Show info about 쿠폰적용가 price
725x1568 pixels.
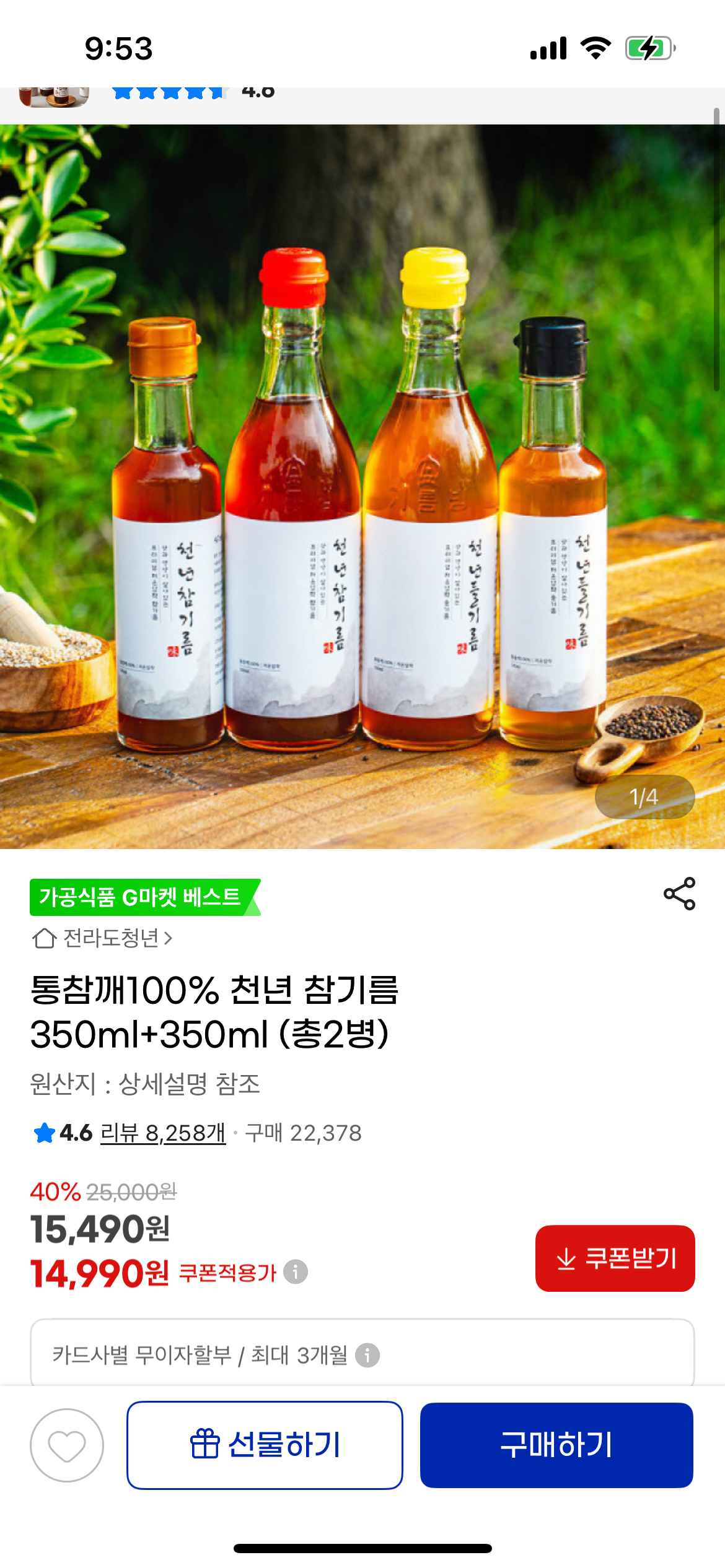coord(296,1272)
